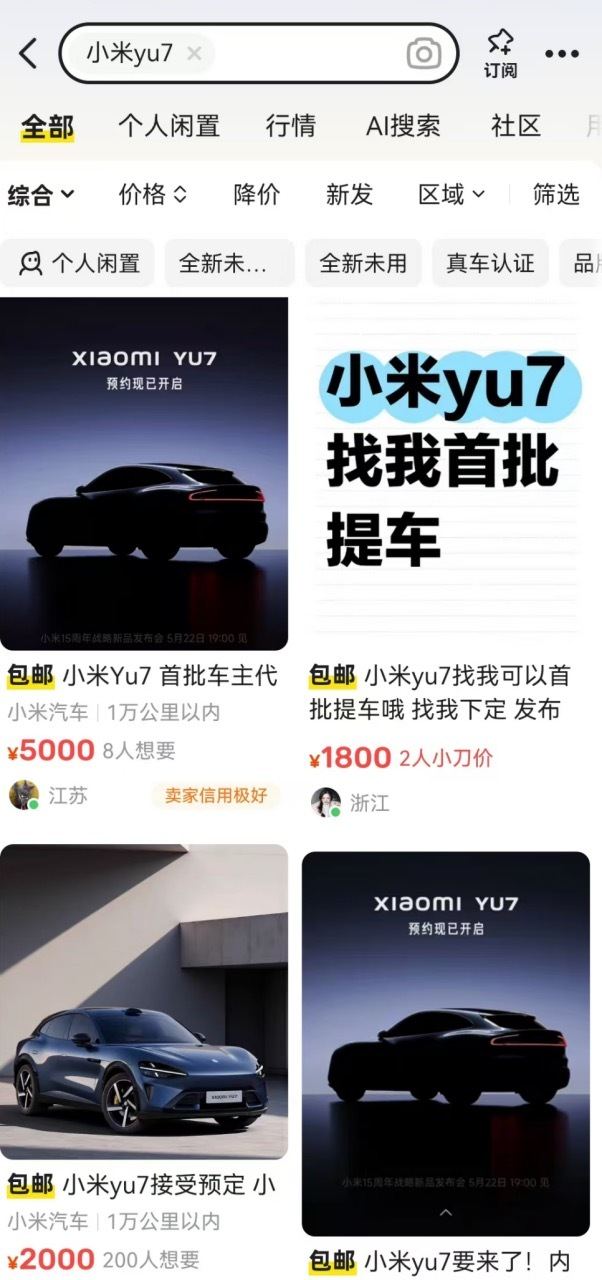Clear the 小米yu7 search term
The height and width of the screenshot is (1280, 602).
coord(194,54)
